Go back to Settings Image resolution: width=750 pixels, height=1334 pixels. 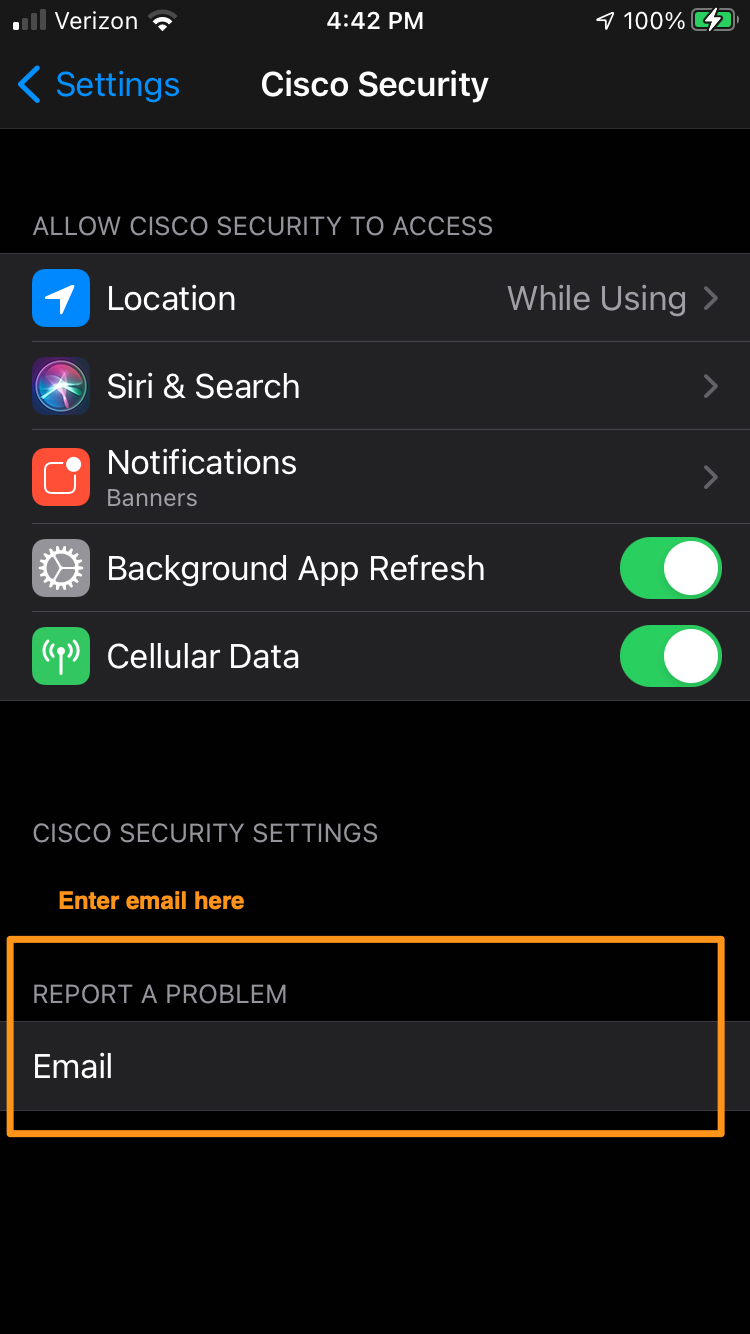[x=98, y=85]
